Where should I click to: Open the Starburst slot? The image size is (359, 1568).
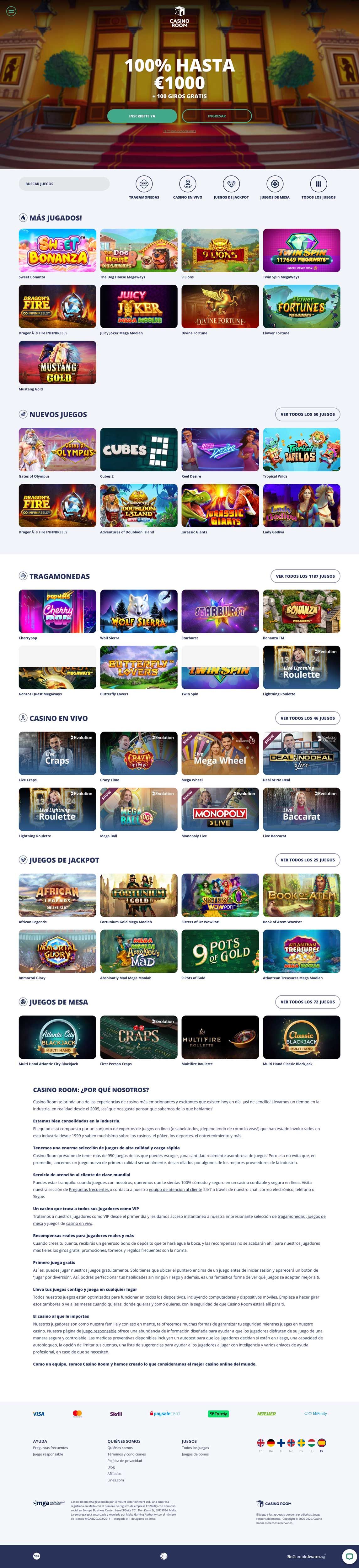220,611
